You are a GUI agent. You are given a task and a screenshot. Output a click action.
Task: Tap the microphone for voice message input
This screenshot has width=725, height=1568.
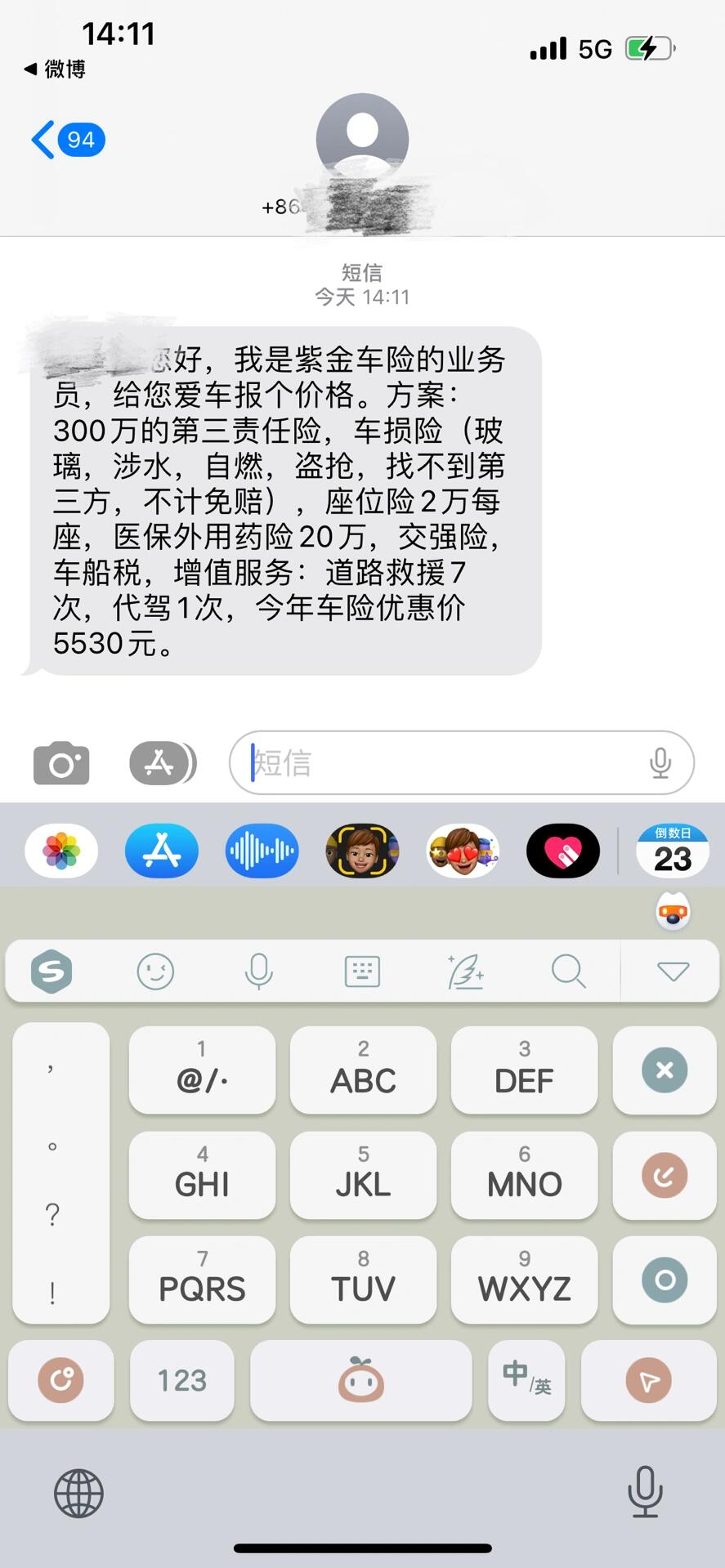660,762
